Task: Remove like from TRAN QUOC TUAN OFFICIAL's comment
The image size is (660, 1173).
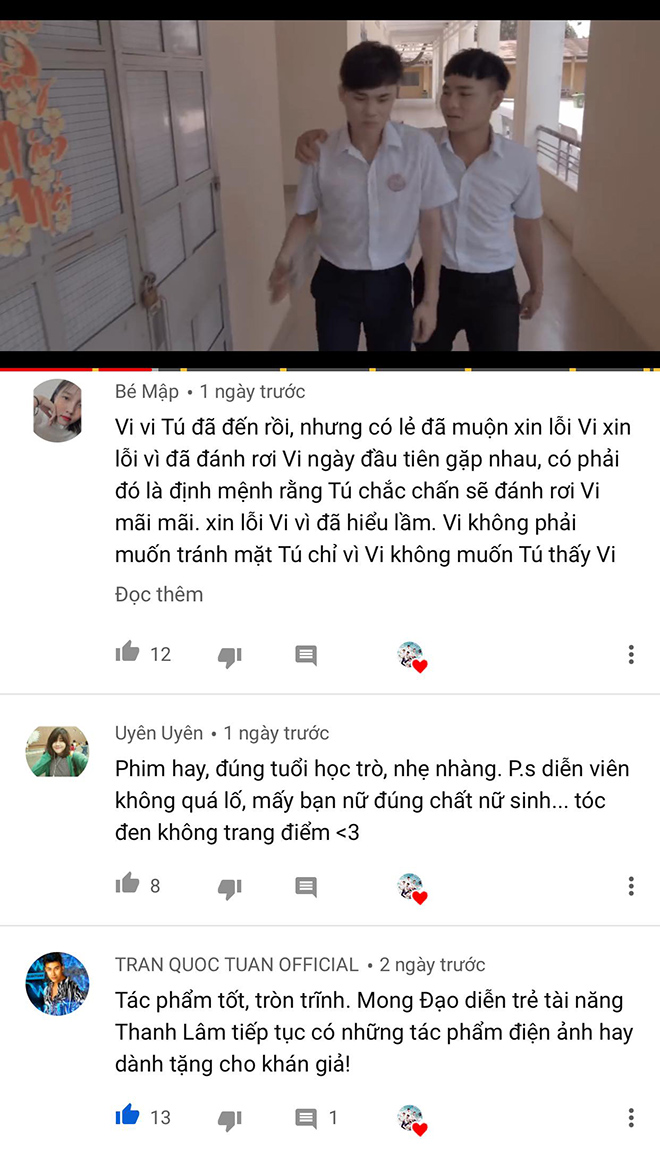Action: [128, 1115]
